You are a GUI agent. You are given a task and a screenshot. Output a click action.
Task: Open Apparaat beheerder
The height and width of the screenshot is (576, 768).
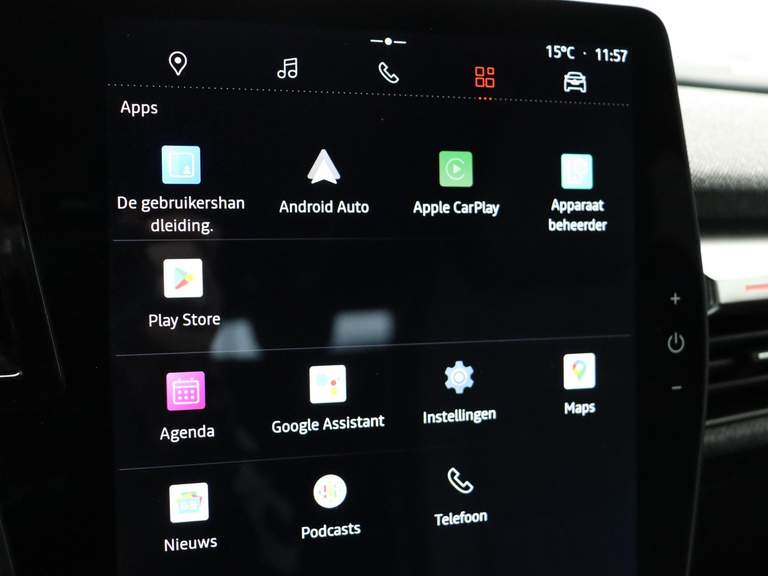click(x=577, y=172)
